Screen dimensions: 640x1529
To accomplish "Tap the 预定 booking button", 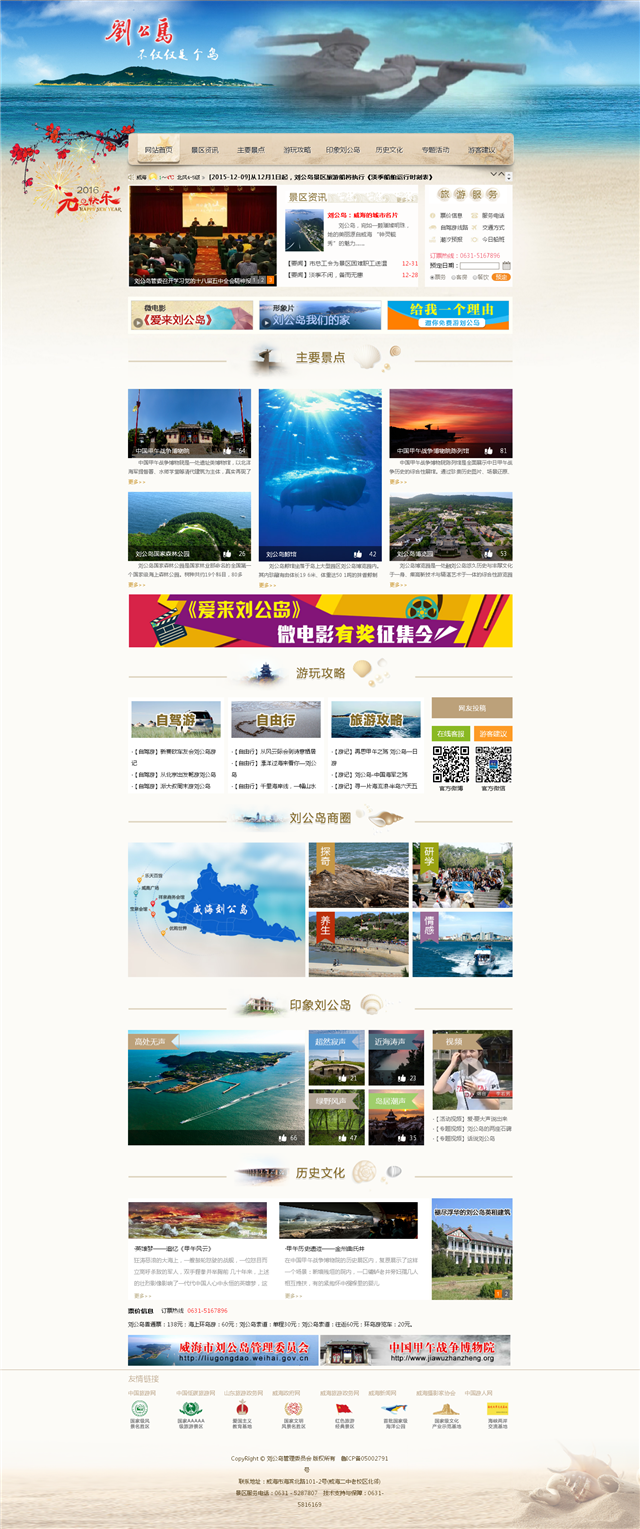I will 501,277.
